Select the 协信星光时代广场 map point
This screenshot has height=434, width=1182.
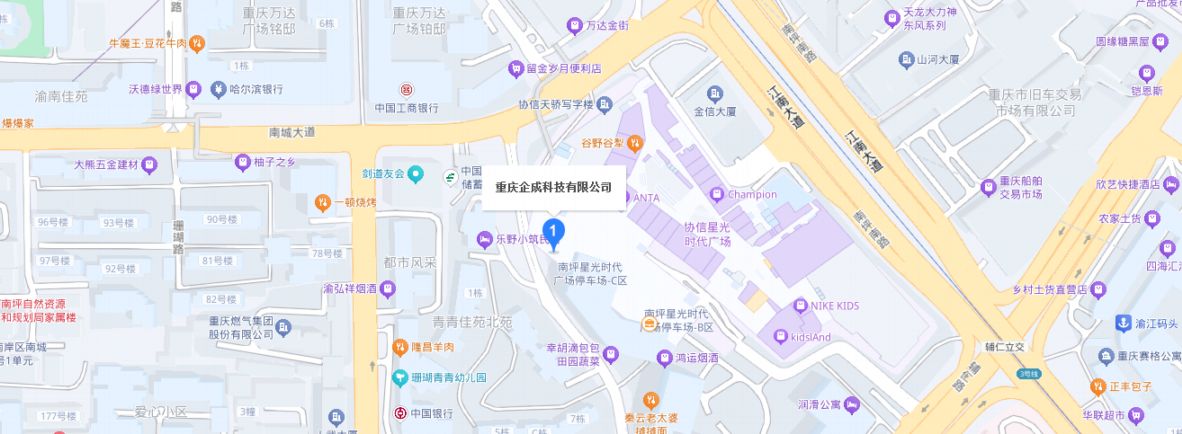pyautogui.click(x=707, y=234)
